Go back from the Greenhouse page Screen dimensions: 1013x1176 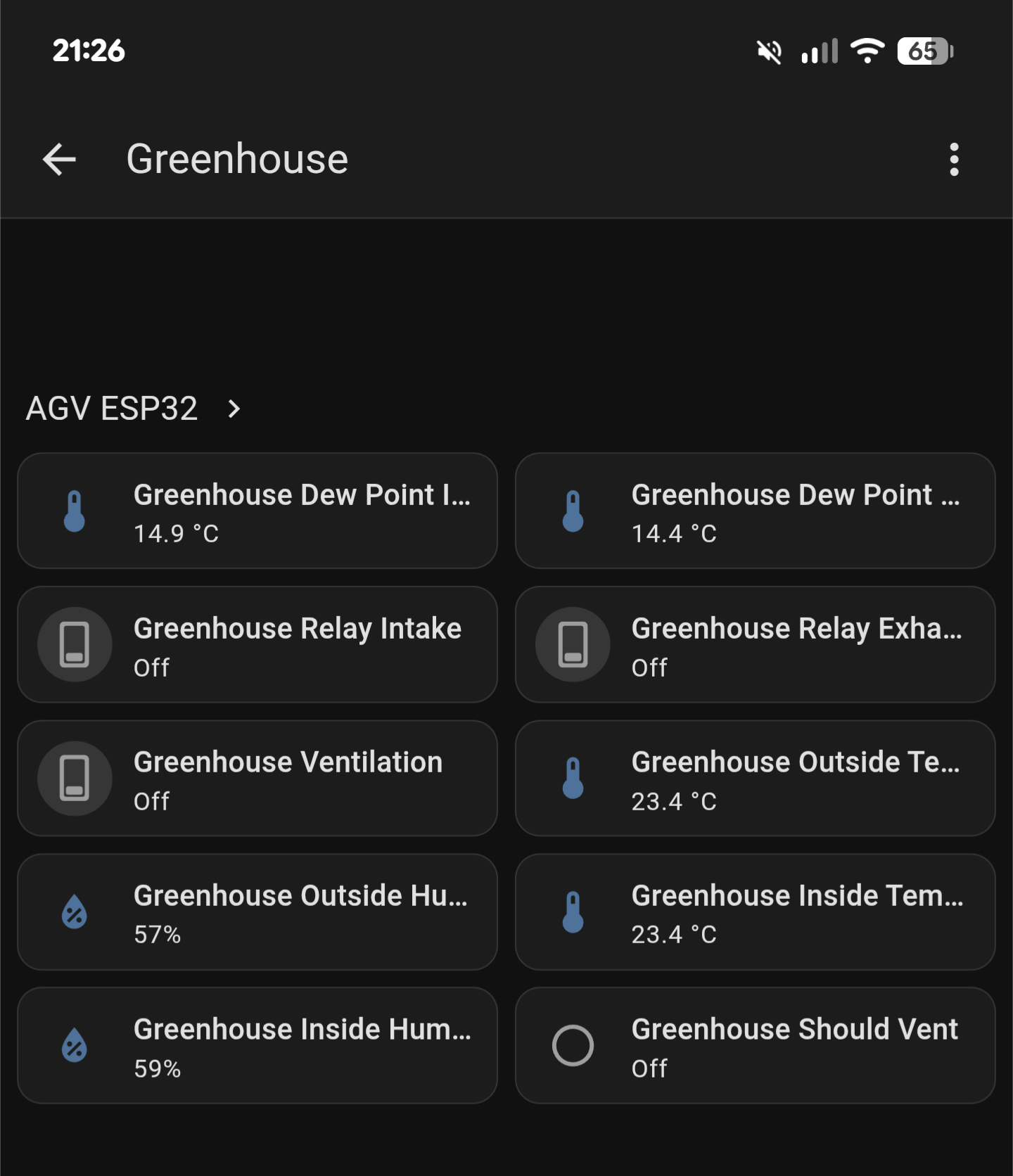pyautogui.click(x=59, y=159)
